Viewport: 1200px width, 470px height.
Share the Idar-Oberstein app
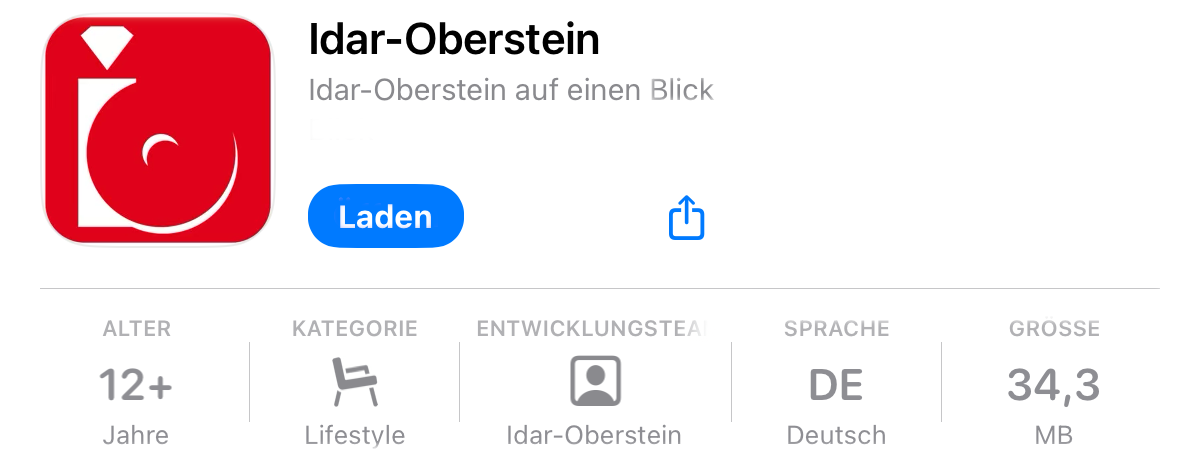click(686, 217)
